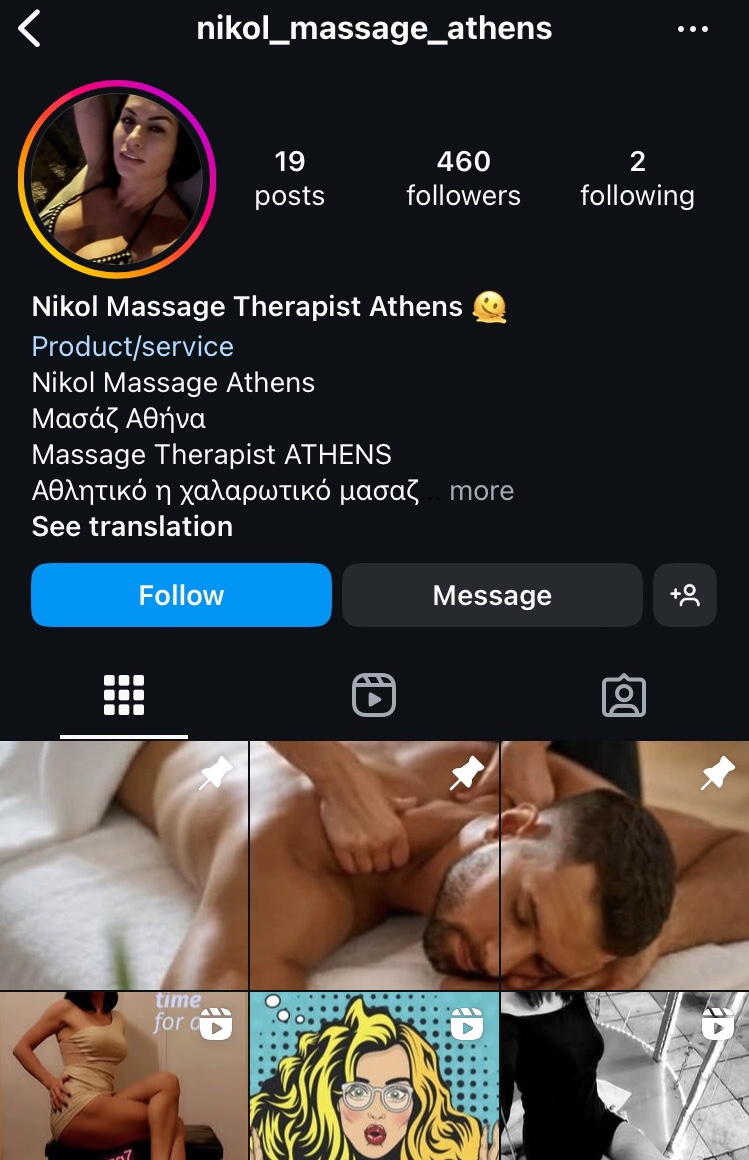Open the pinned post of bearded man's face
The height and width of the screenshot is (1160, 749).
(x=625, y=865)
